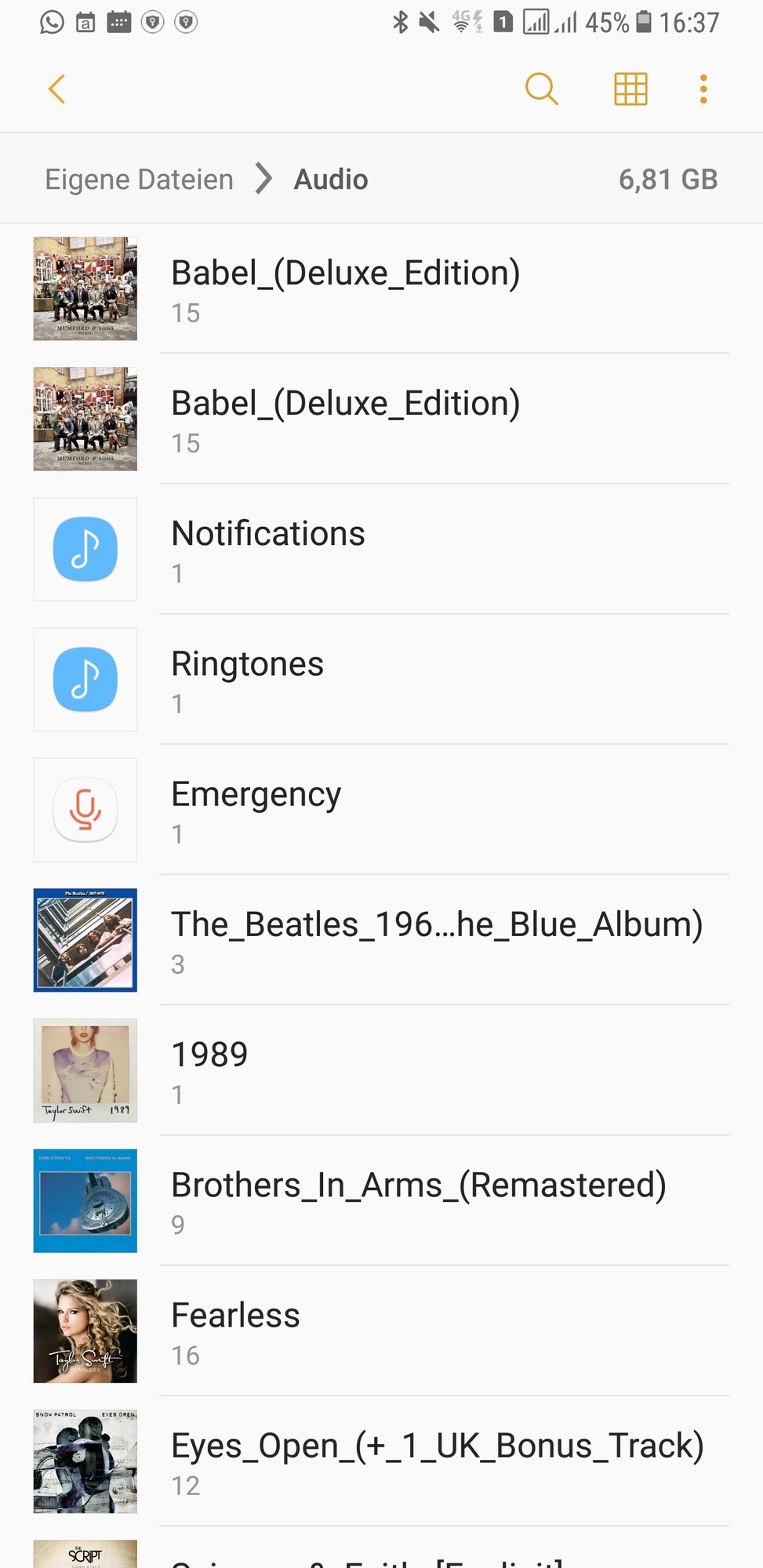Switch to grid view layout
The image size is (763, 1568).
(x=630, y=89)
